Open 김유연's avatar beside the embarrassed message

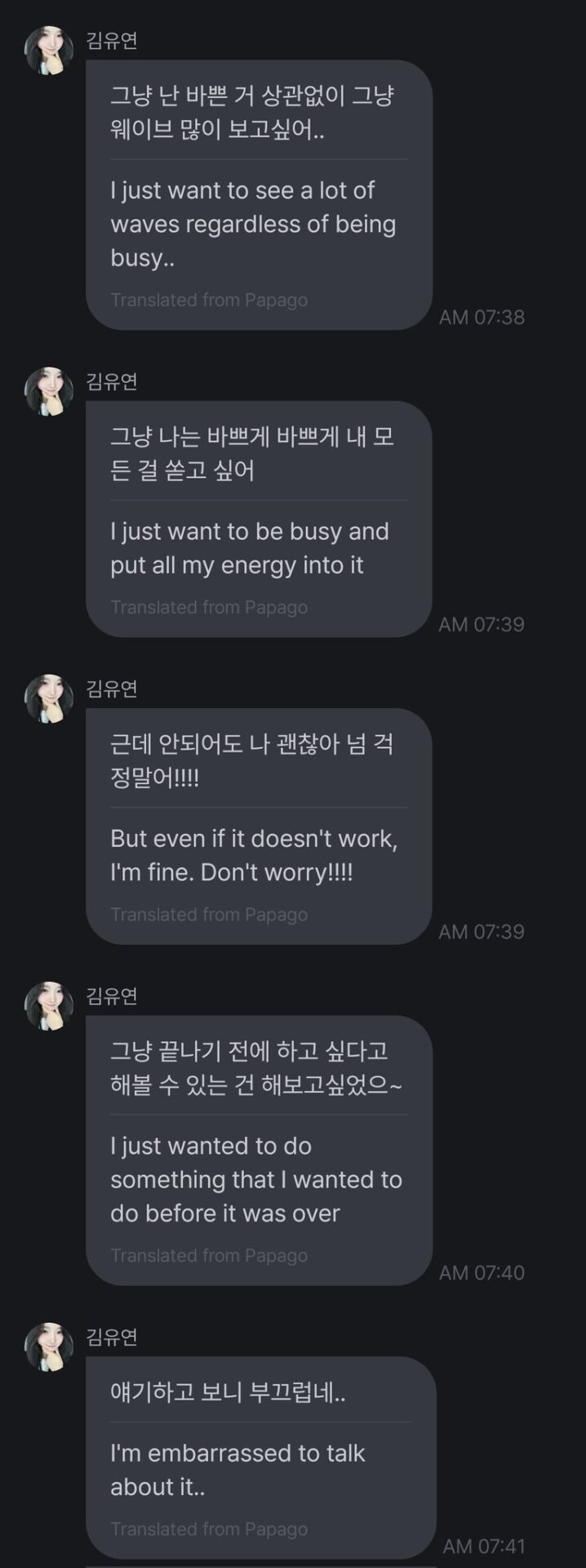tap(49, 1347)
